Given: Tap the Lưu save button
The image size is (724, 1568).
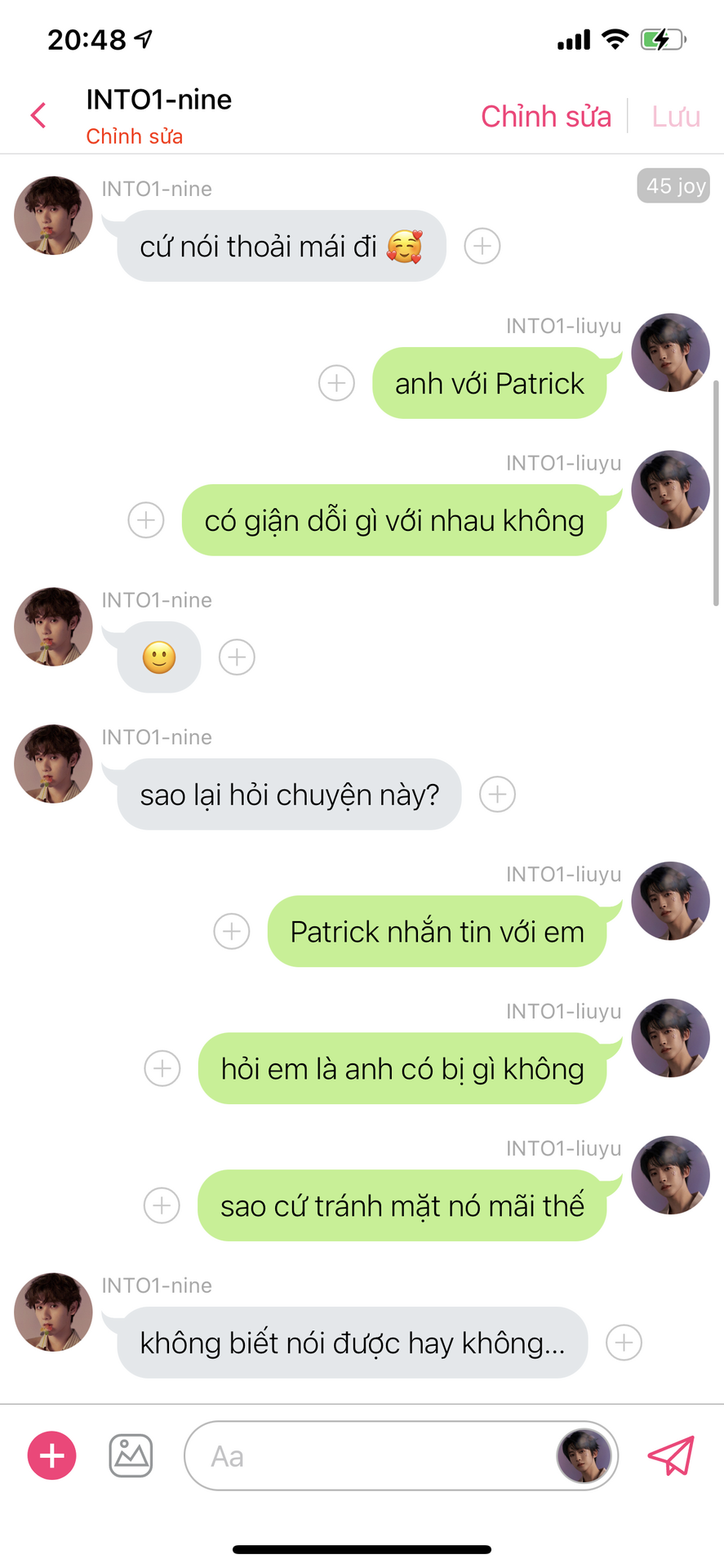Looking at the screenshot, I should pos(676,116).
